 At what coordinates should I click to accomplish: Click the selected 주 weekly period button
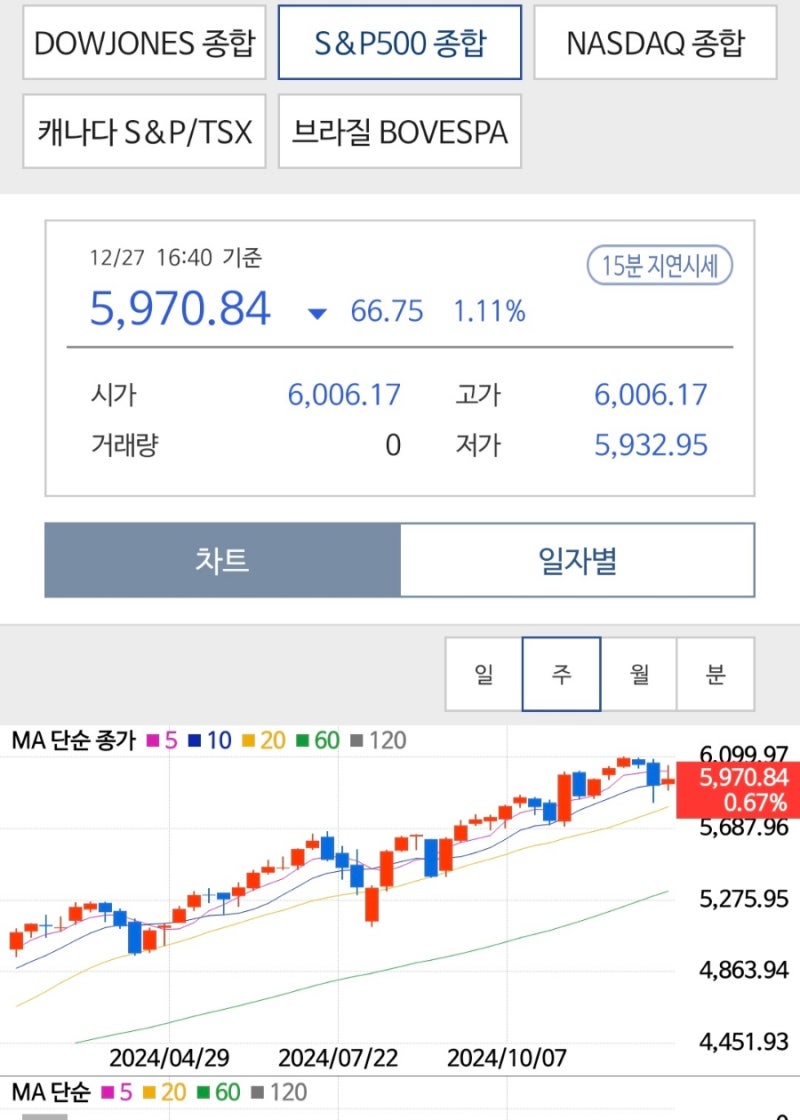[x=562, y=673]
